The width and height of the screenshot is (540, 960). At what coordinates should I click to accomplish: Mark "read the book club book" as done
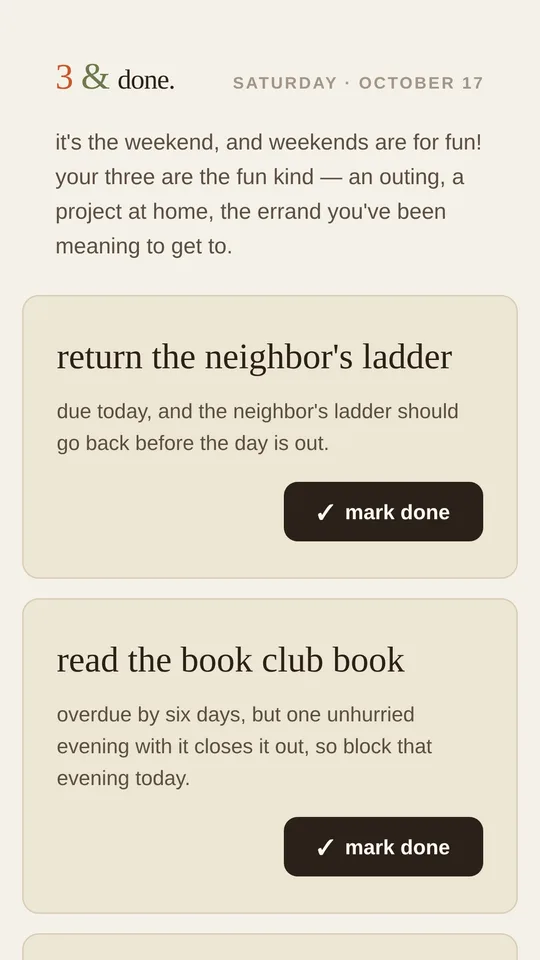pyautogui.click(x=383, y=846)
